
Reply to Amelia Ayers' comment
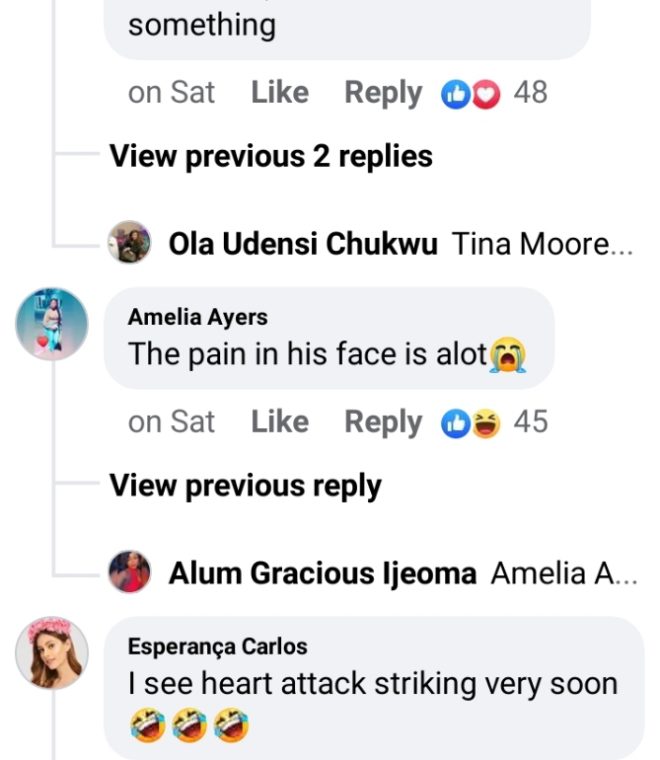[x=383, y=422]
